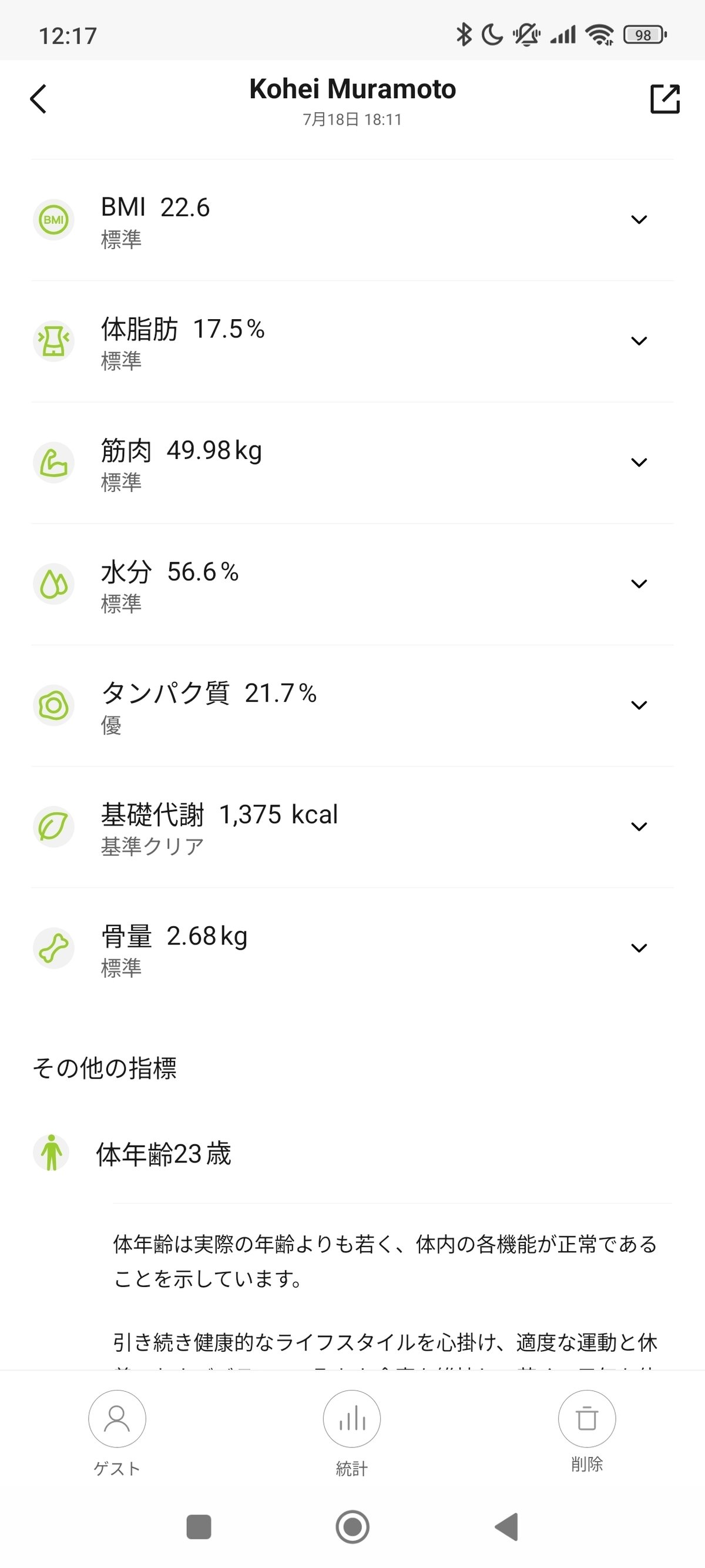Select the 水分 water drop icon

coord(53,583)
